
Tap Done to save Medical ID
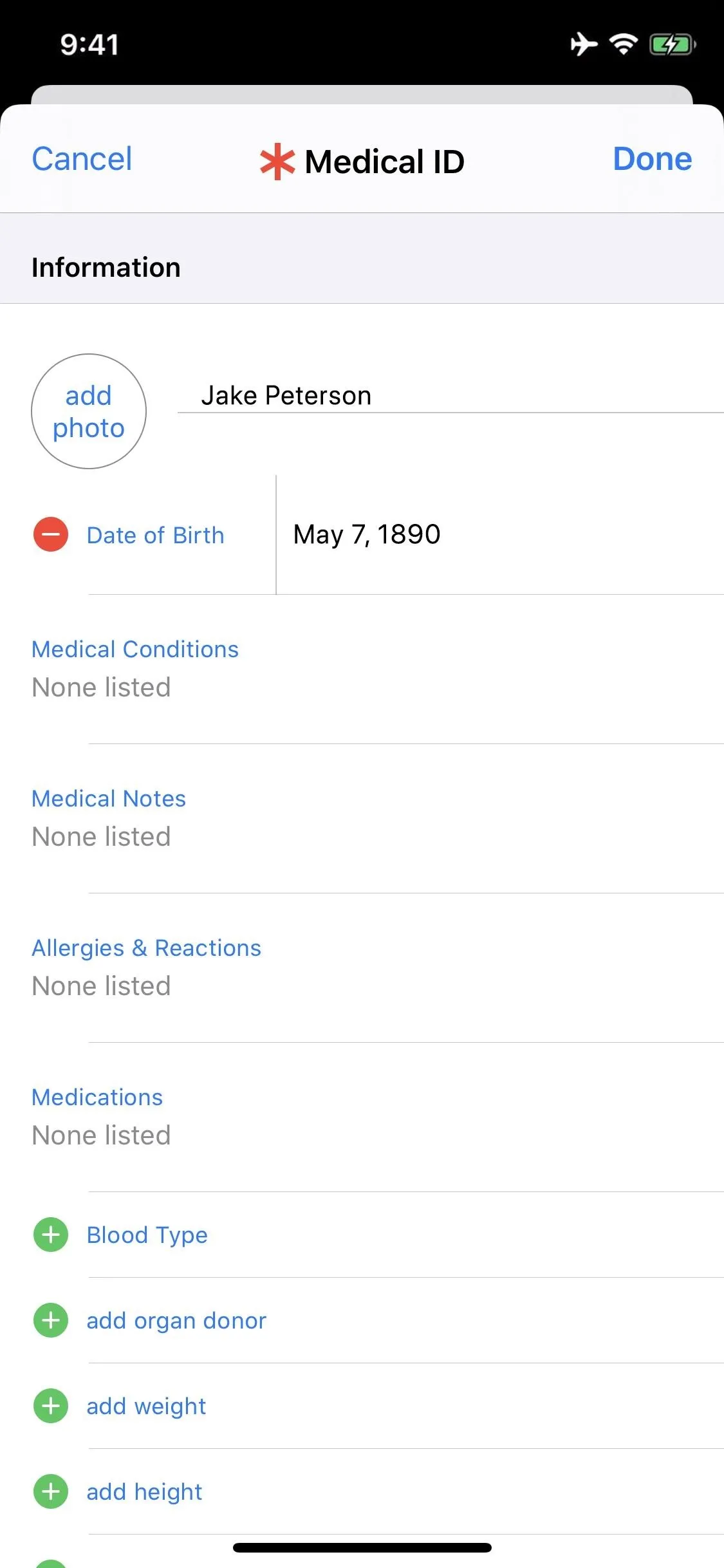pyautogui.click(x=652, y=158)
